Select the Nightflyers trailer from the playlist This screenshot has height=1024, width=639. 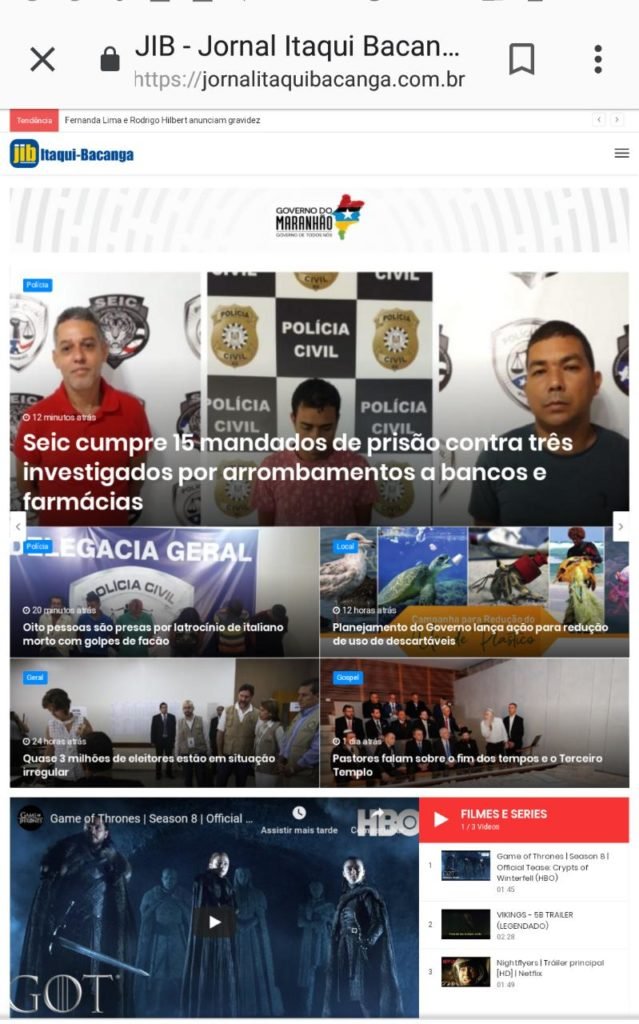(x=549, y=968)
